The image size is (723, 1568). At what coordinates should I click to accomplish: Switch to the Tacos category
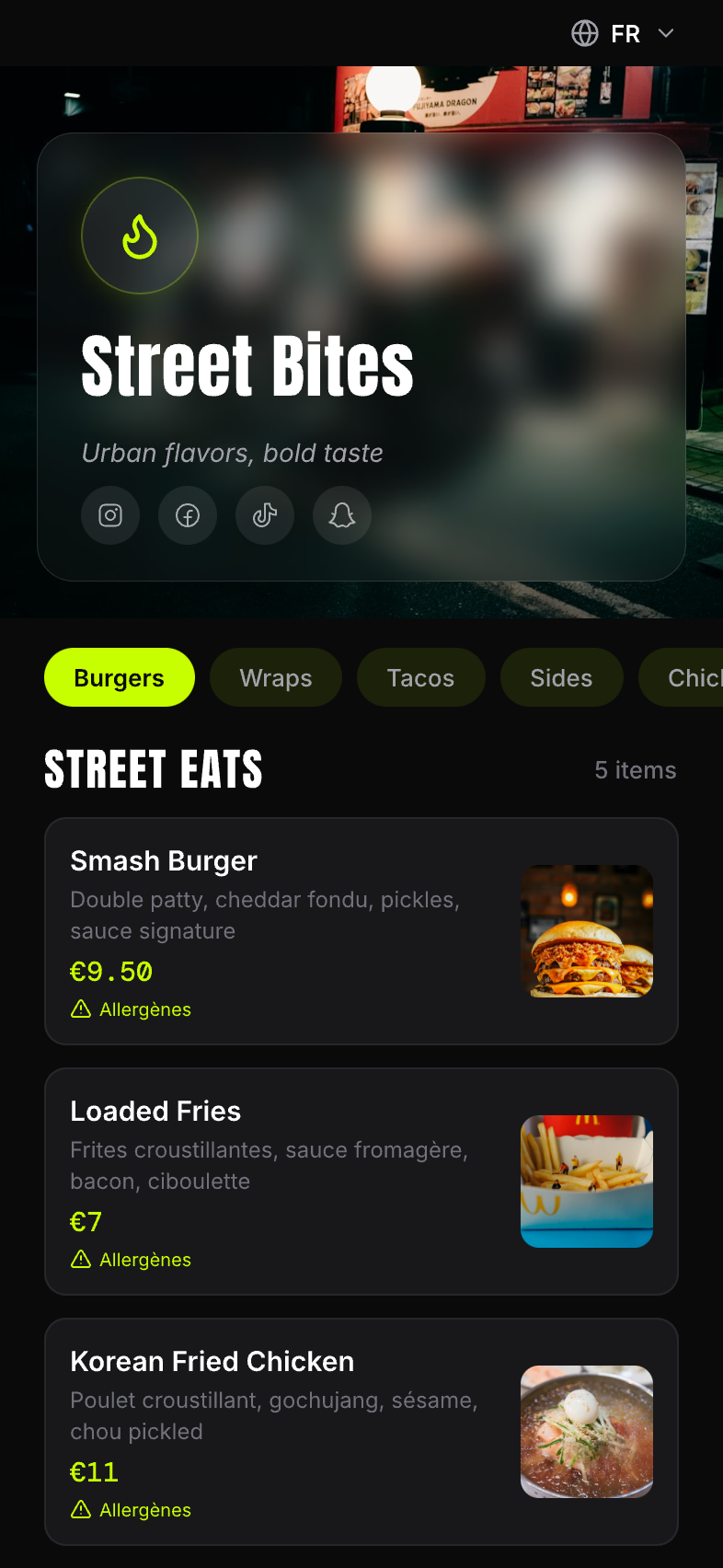(420, 678)
